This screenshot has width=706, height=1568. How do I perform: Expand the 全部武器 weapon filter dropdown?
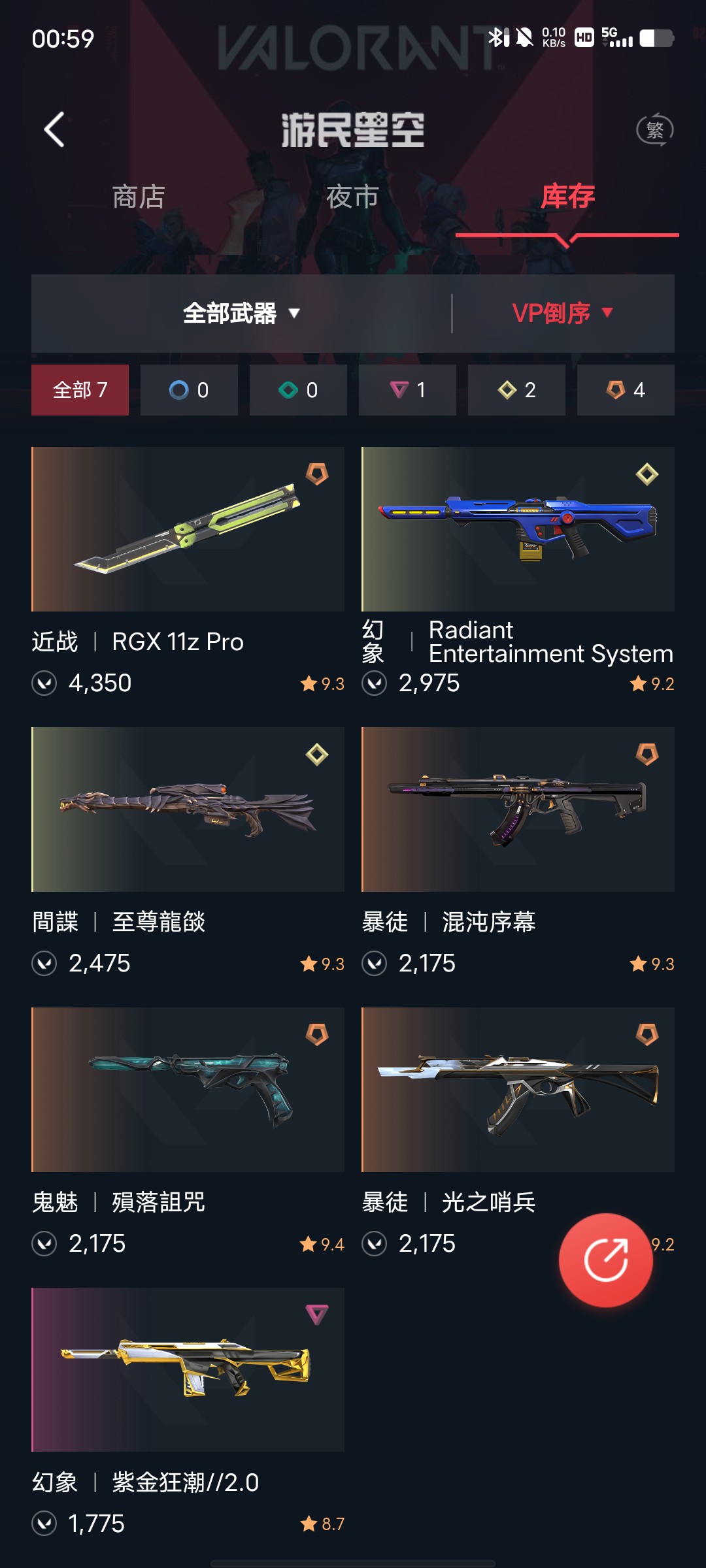tap(241, 314)
